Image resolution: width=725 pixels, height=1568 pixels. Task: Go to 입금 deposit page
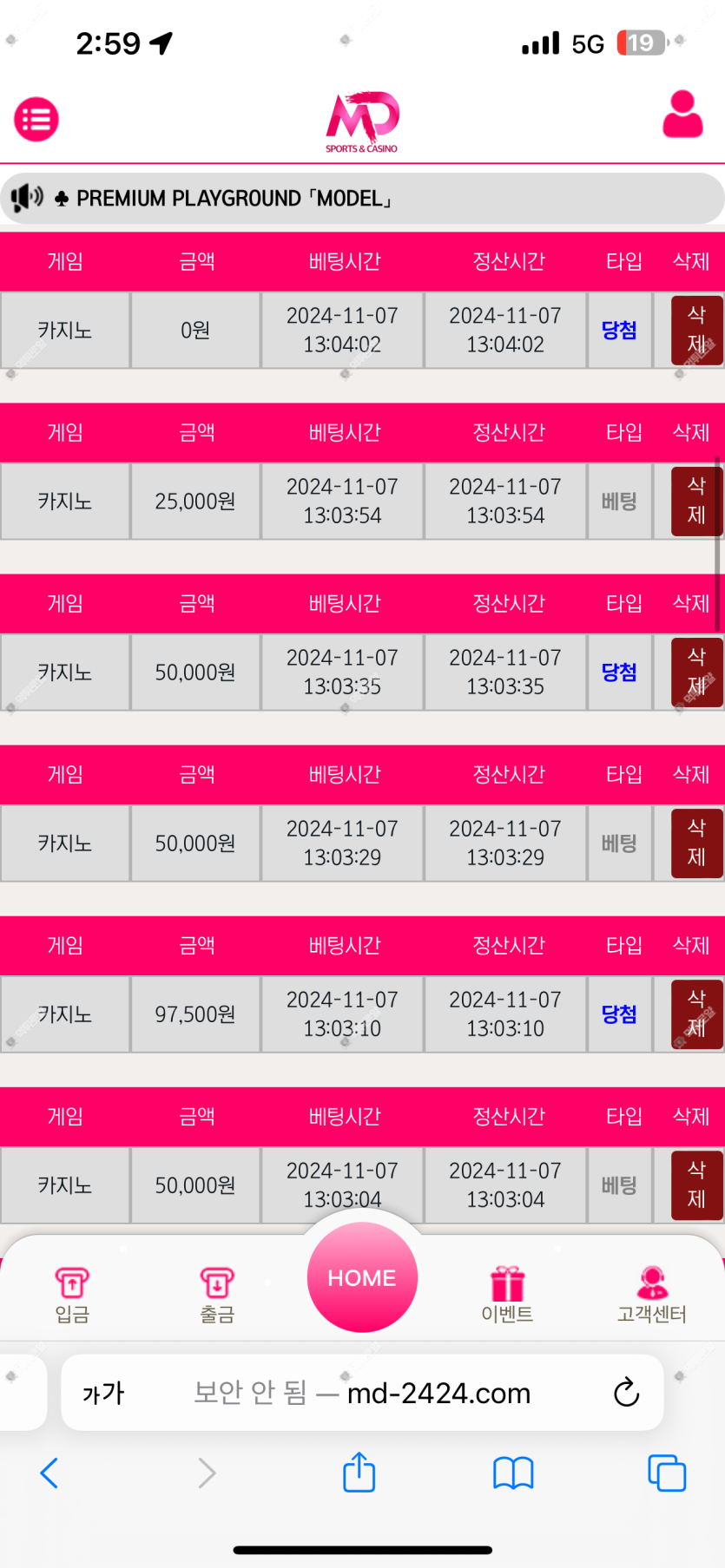pos(72,1295)
